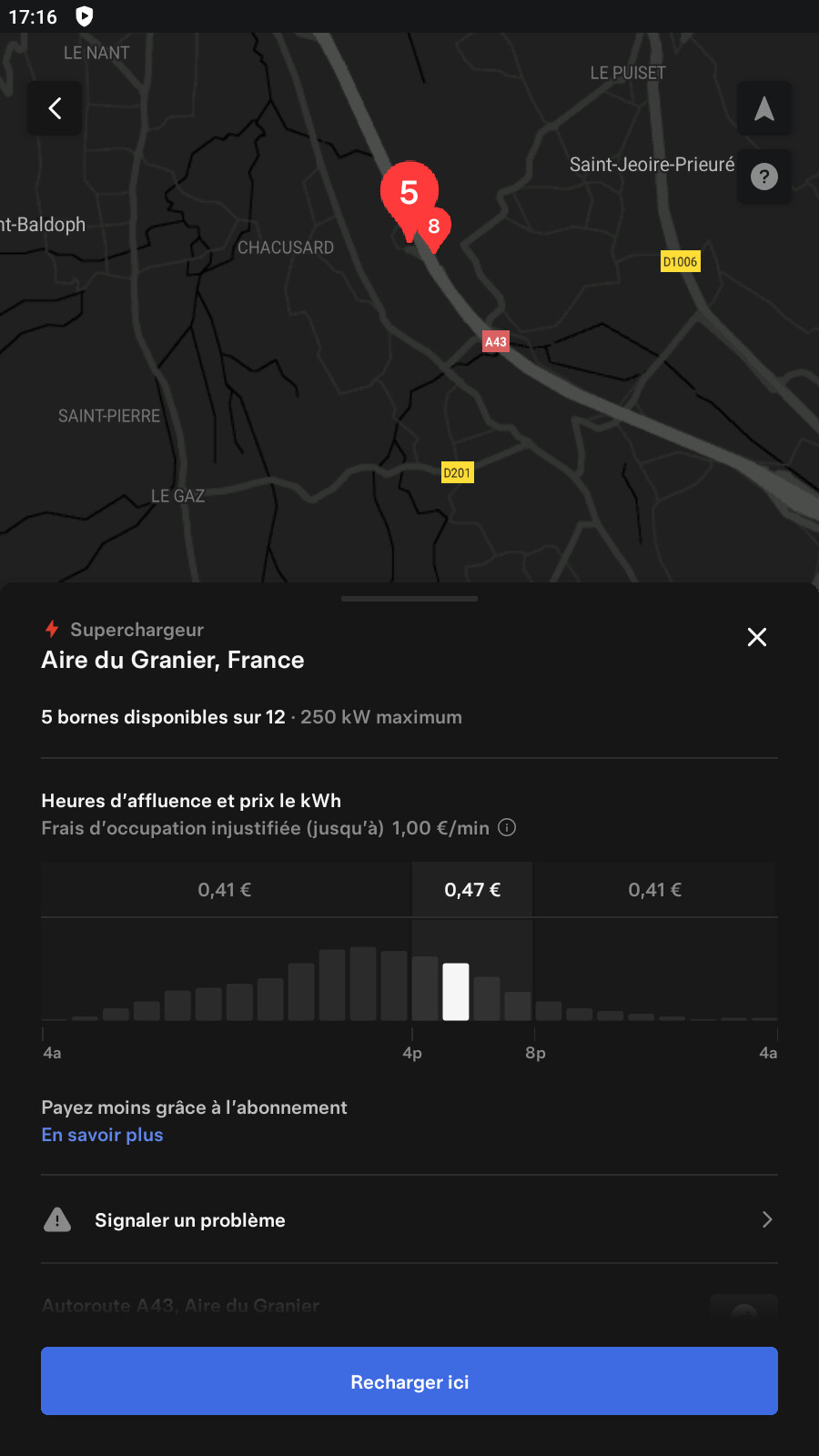The image size is (819, 1456).
Task: Tap the panel drag handle
Action: (409, 599)
